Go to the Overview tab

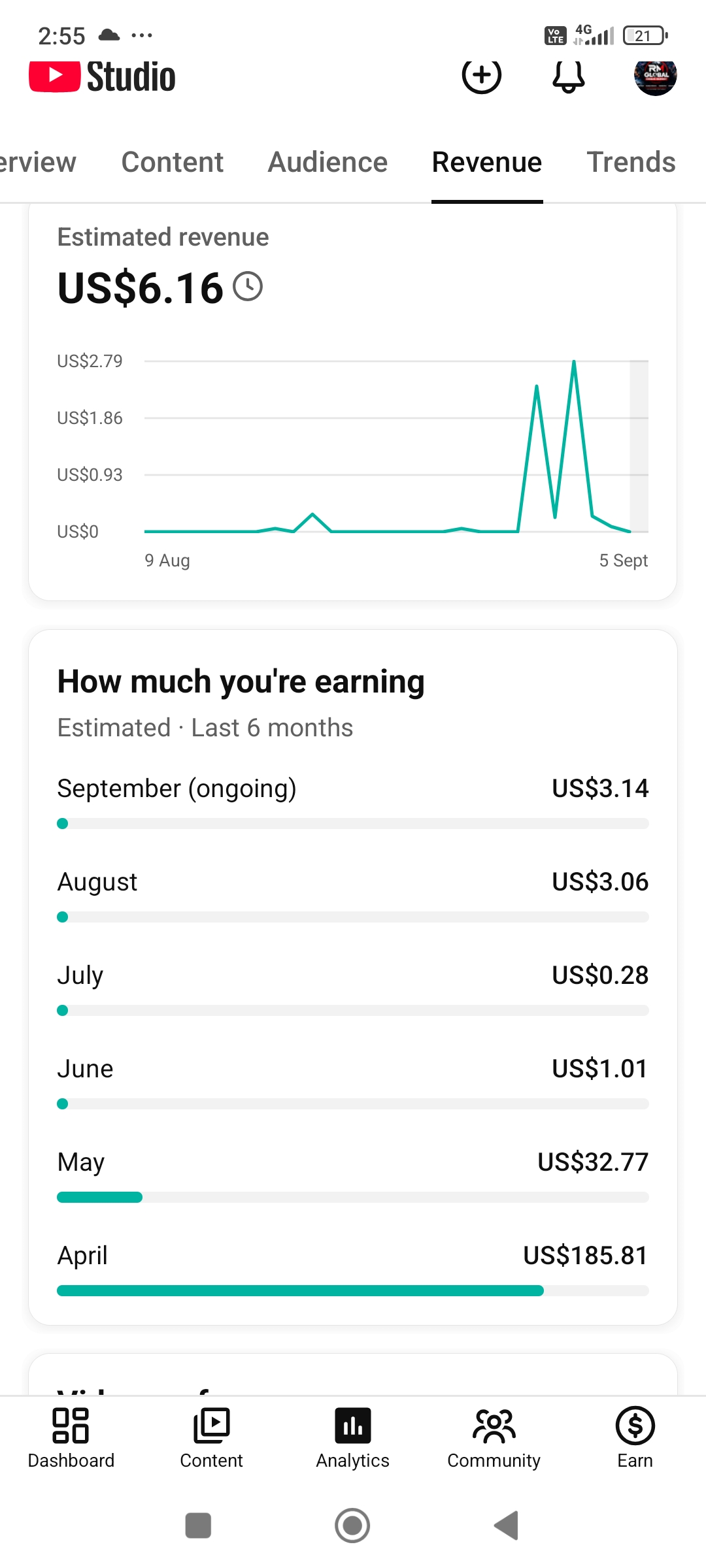point(38,162)
